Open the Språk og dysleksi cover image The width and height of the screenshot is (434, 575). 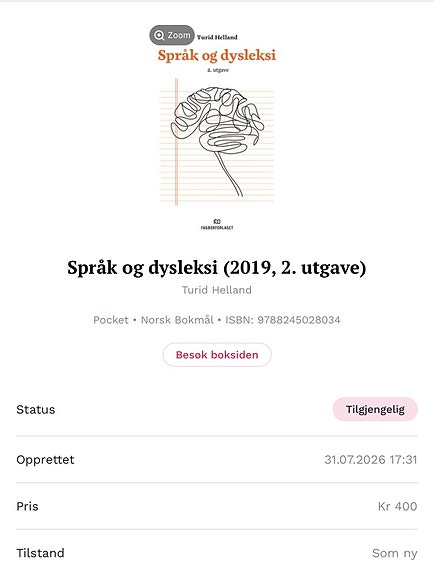[x=217, y=129]
